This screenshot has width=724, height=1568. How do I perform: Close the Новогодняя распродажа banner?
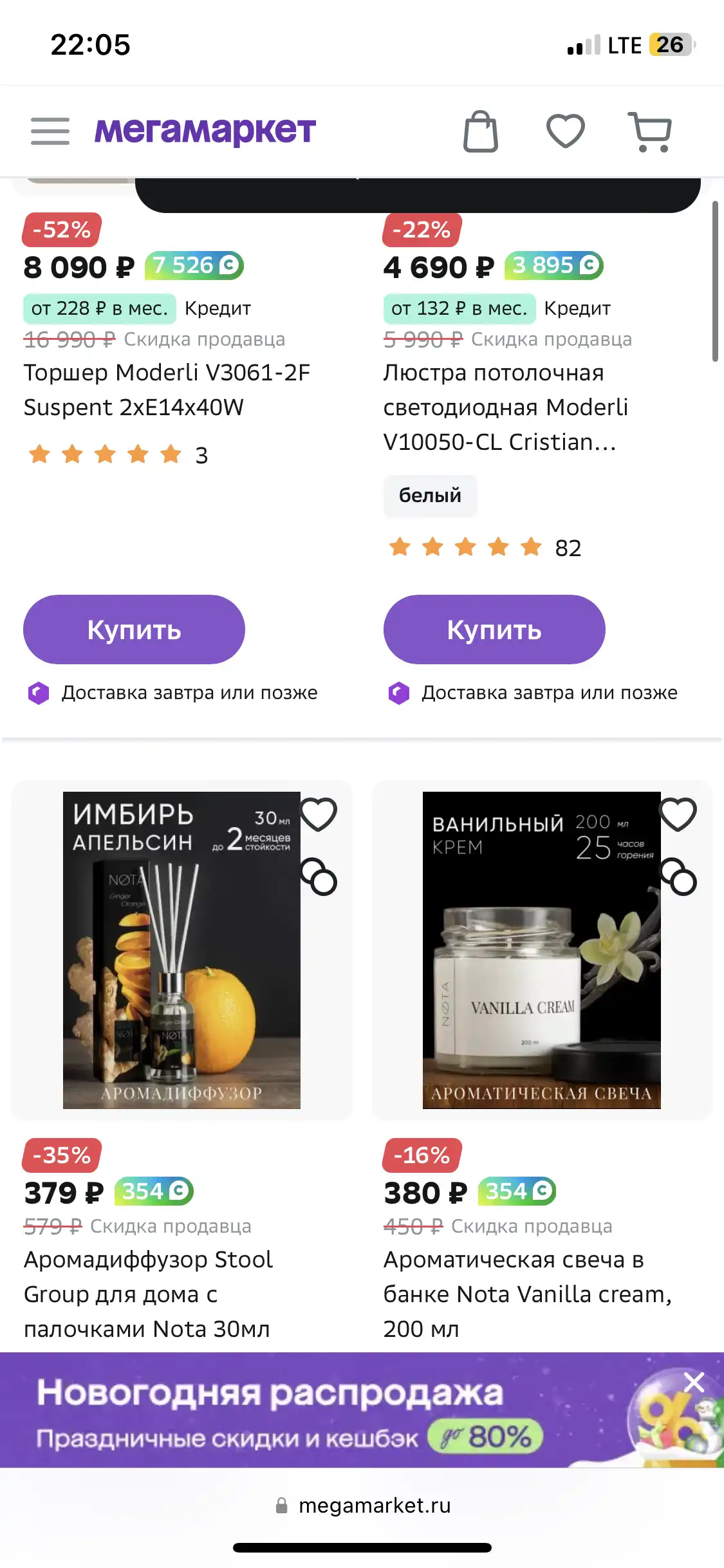(694, 1382)
